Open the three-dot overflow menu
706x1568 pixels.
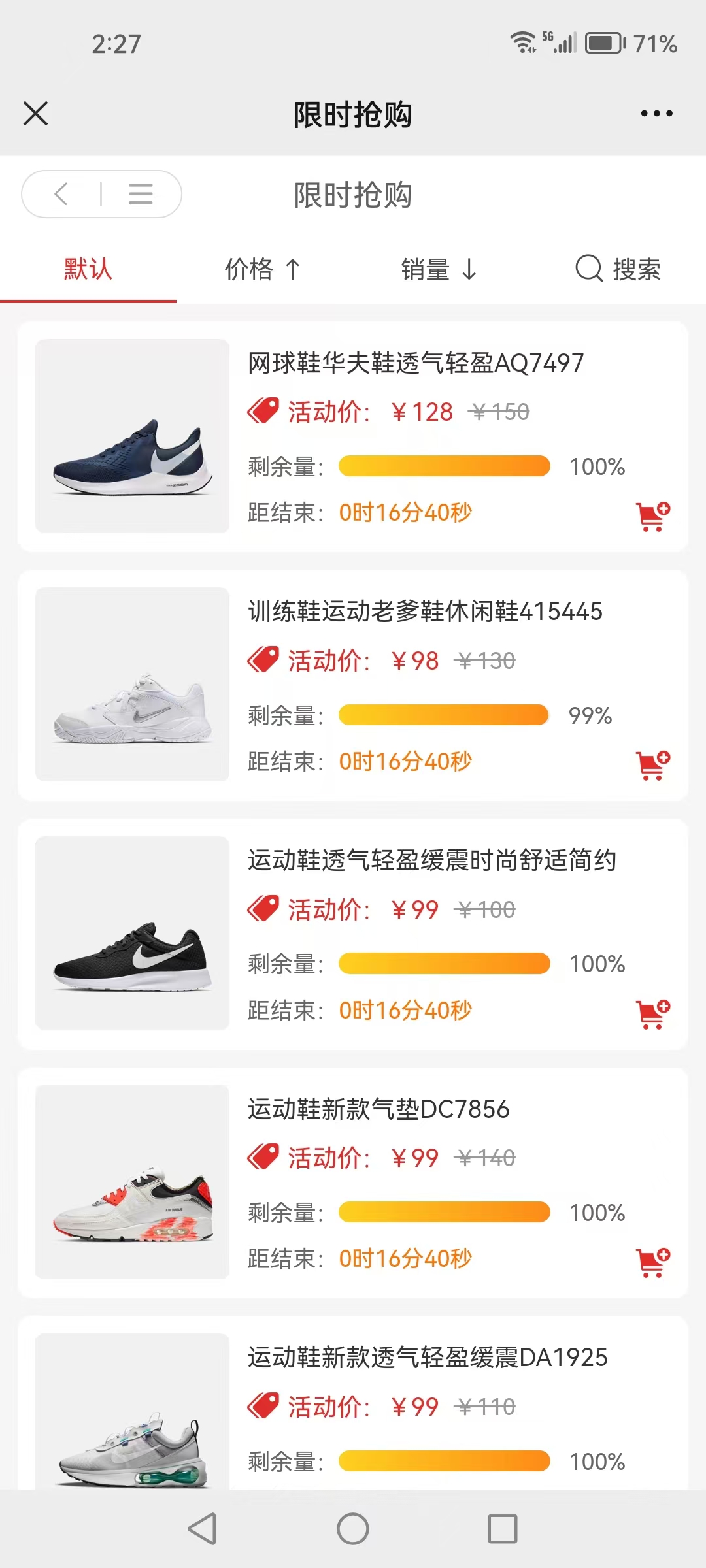coord(656,114)
